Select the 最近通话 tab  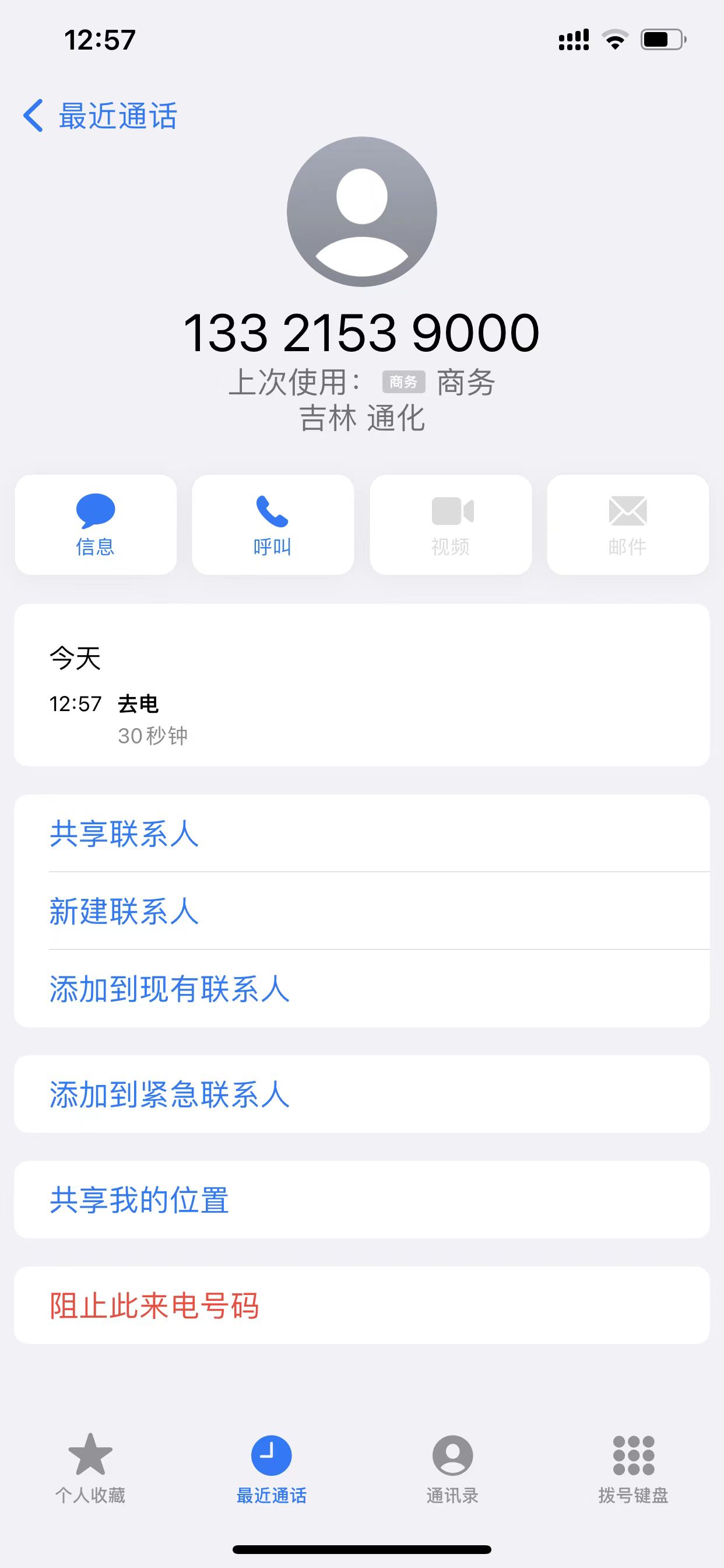(271, 1468)
